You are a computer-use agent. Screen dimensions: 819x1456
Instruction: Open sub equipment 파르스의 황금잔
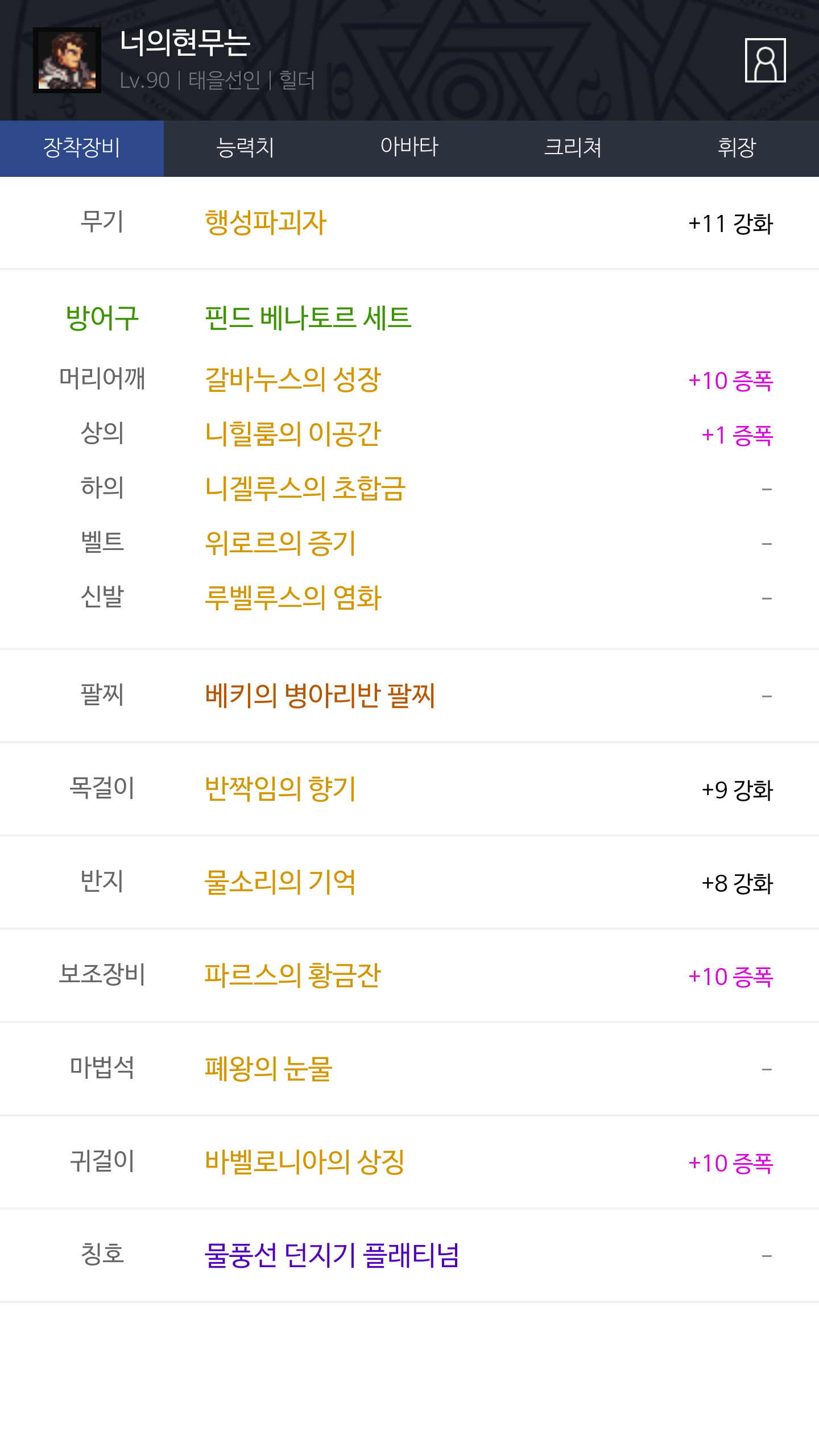tap(293, 975)
